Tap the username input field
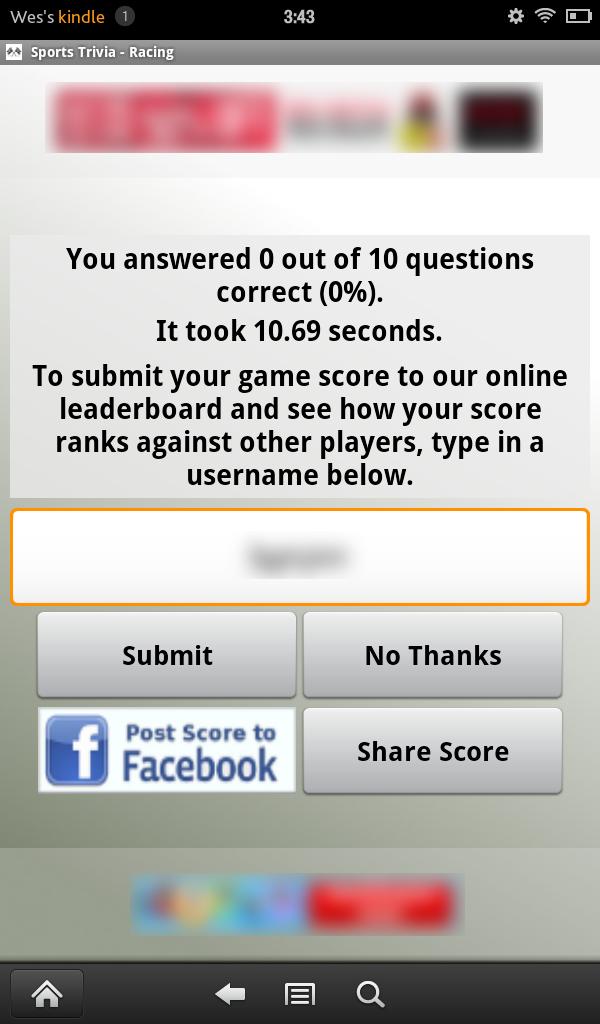The height and width of the screenshot is (1024, 600). tap(299, 557)
